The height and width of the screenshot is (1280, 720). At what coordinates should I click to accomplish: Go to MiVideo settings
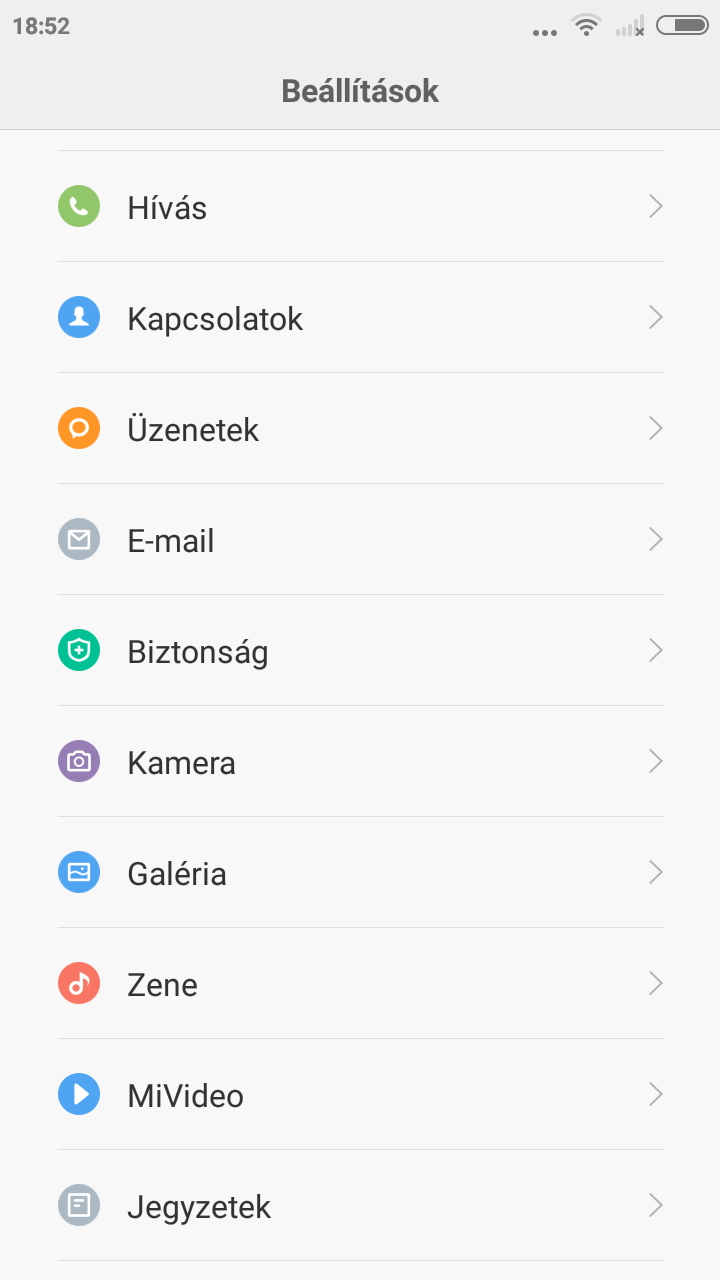point(360,1095)
